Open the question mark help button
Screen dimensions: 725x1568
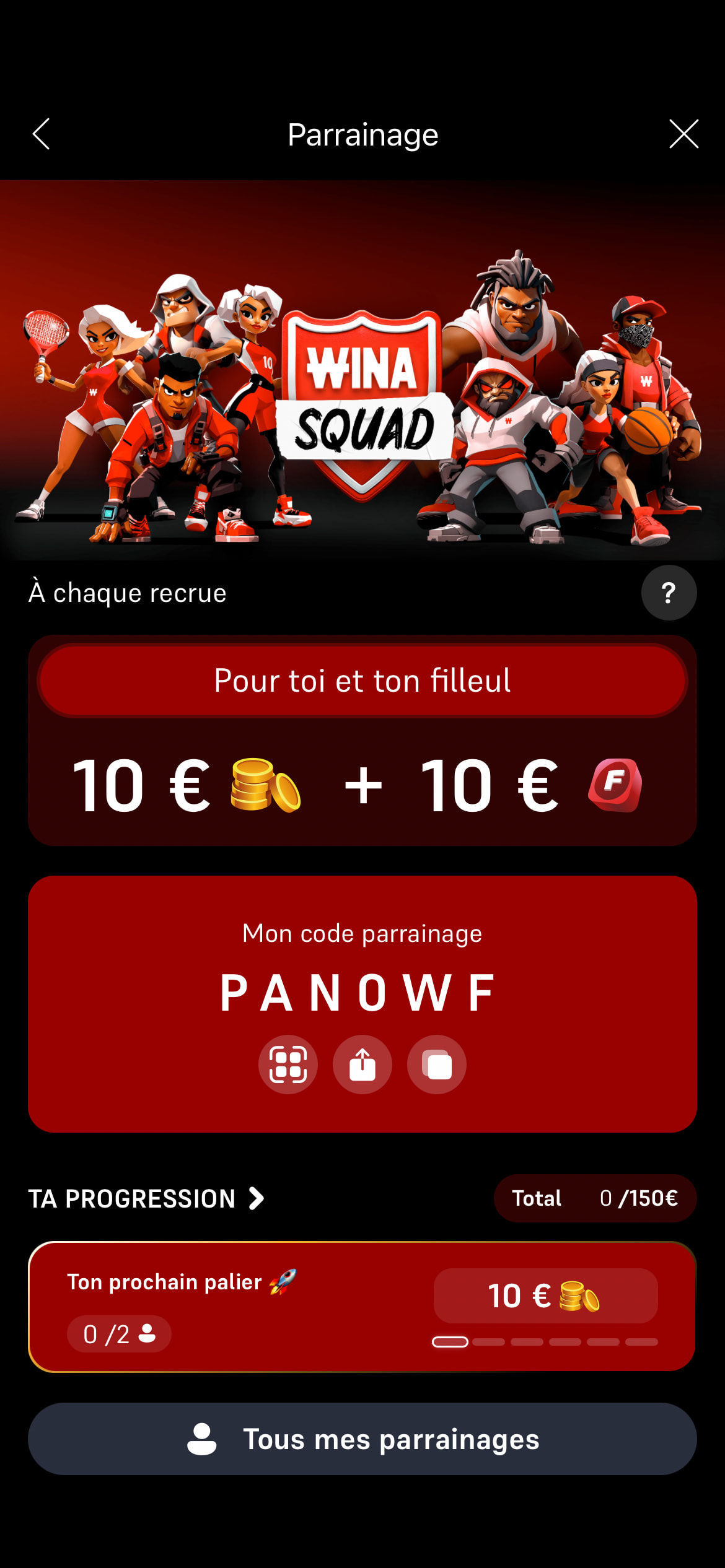[x=669, y=593]
